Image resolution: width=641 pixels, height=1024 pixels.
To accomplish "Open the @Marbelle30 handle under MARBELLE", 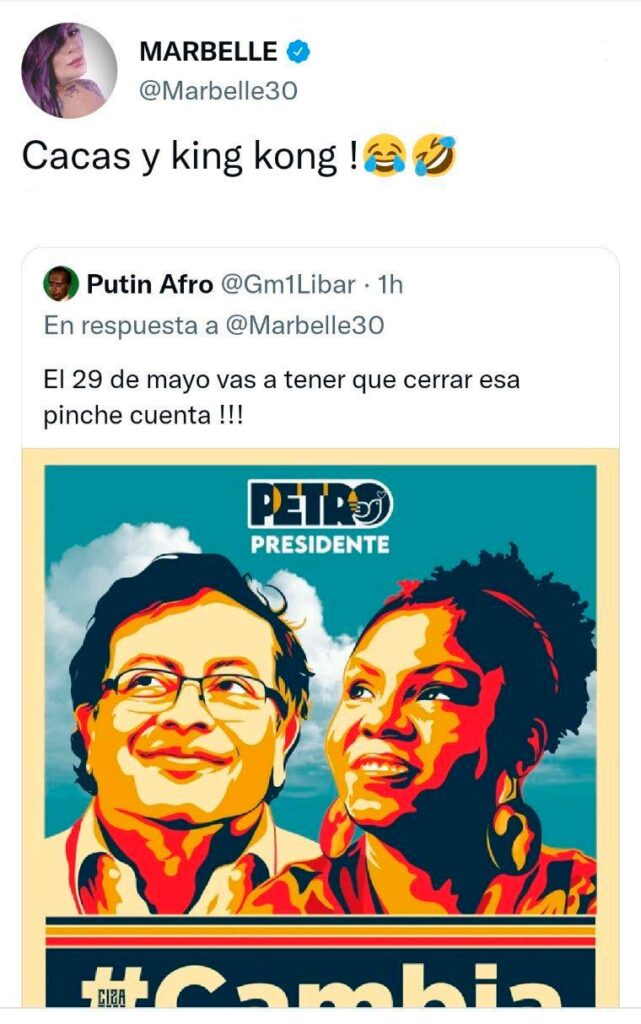I will click(217, 91).
